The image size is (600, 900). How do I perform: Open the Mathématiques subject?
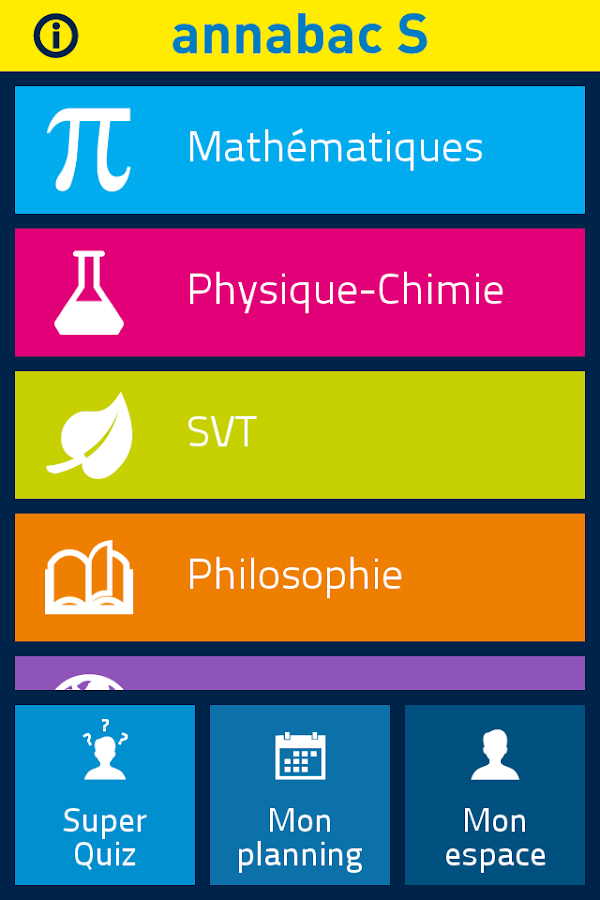pos(300,150)
